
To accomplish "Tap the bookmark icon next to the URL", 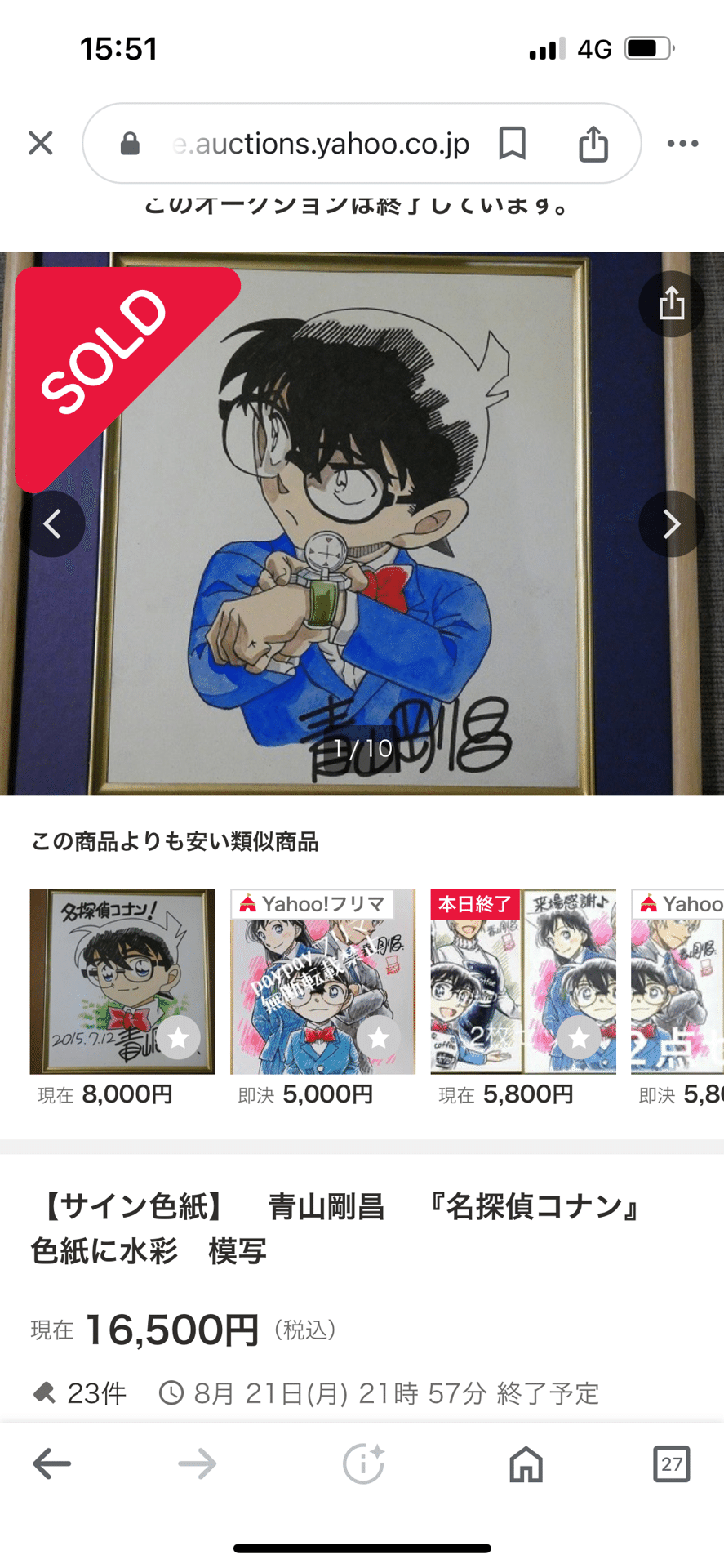I will [x=513, y=143].
